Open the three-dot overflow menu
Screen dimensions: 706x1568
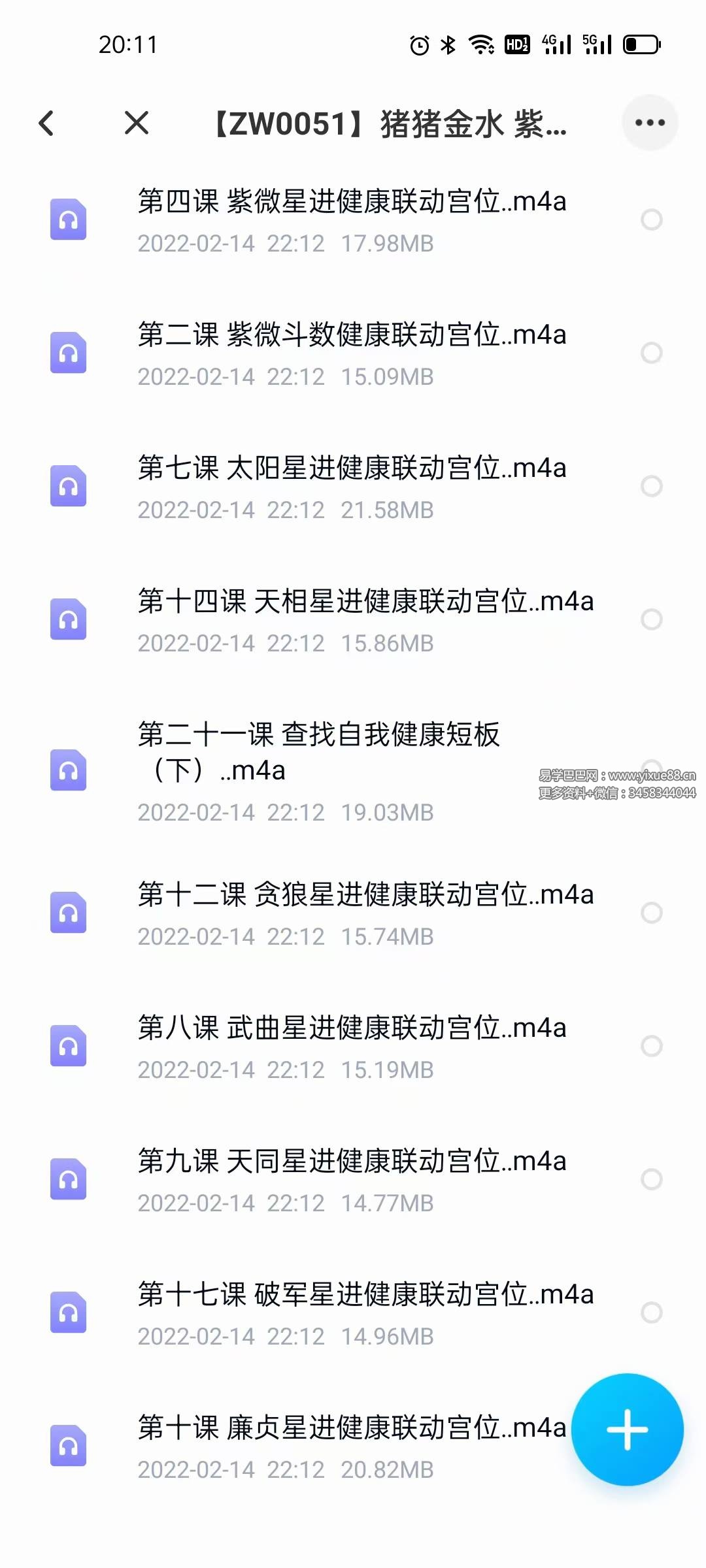click(650, 123)
